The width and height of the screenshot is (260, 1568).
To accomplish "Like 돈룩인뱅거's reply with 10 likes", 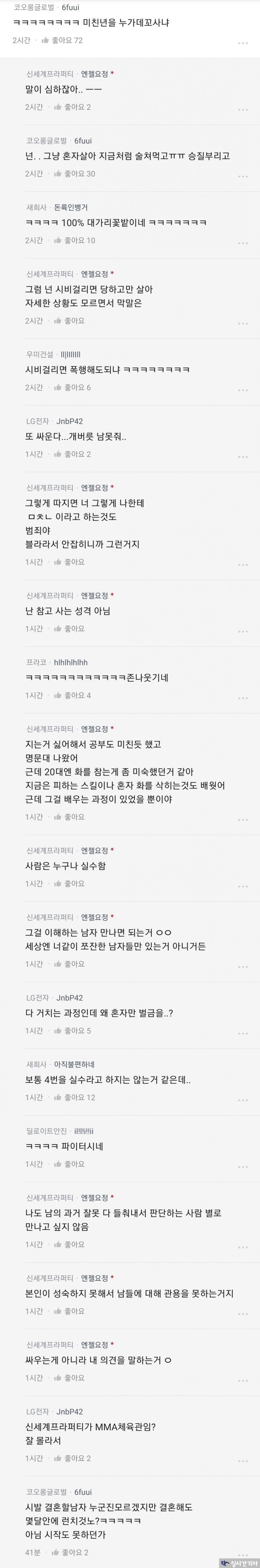I will pyautogui.click(x=73, y=241).
